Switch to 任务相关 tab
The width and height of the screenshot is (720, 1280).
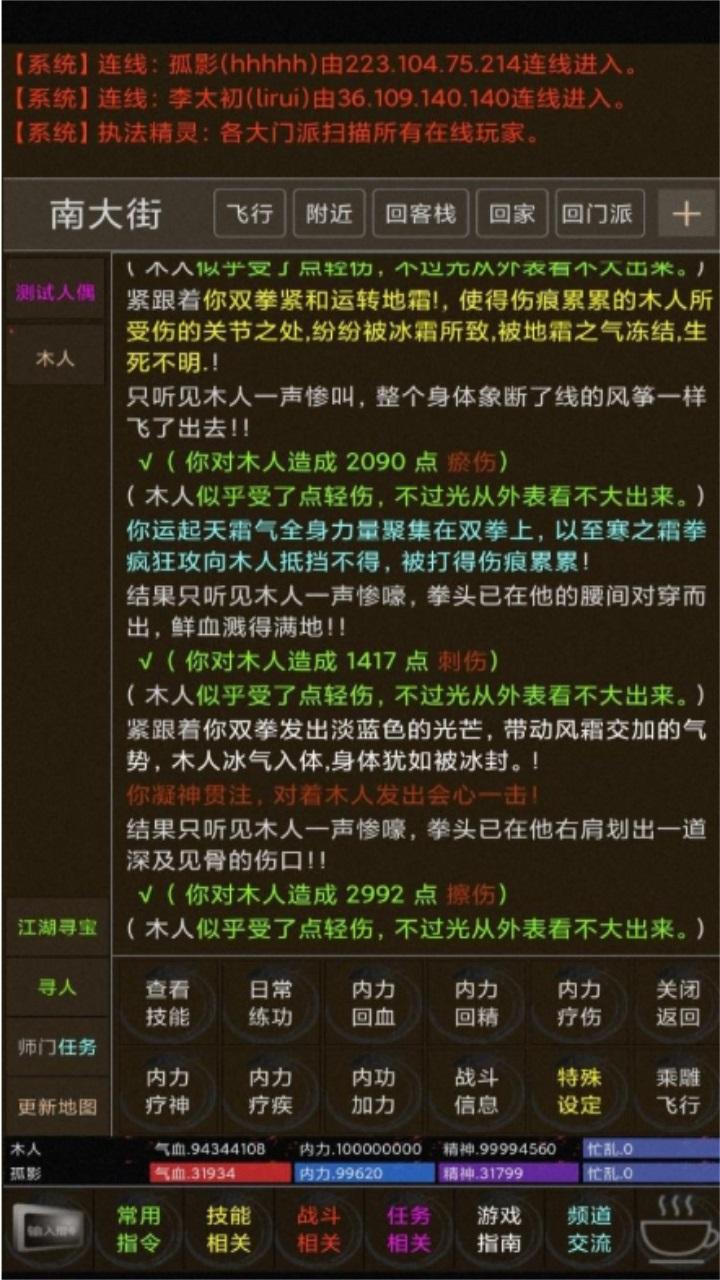(x=409, y=1229)
